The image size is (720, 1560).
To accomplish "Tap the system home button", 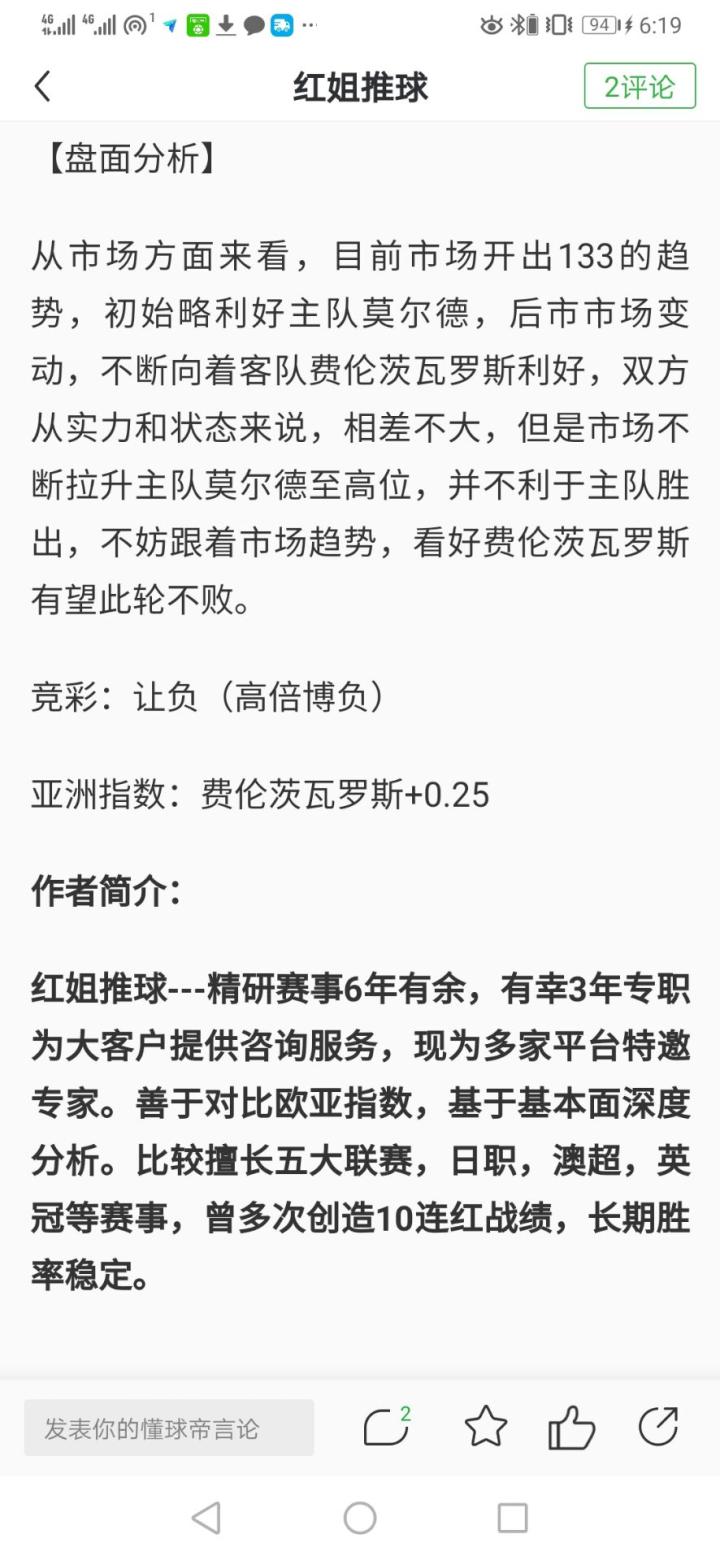I will pos(360,1518).
